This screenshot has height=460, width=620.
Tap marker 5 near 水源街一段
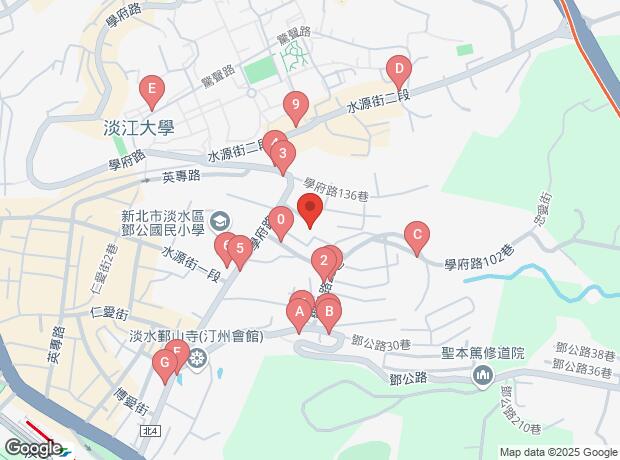[240, 253]
